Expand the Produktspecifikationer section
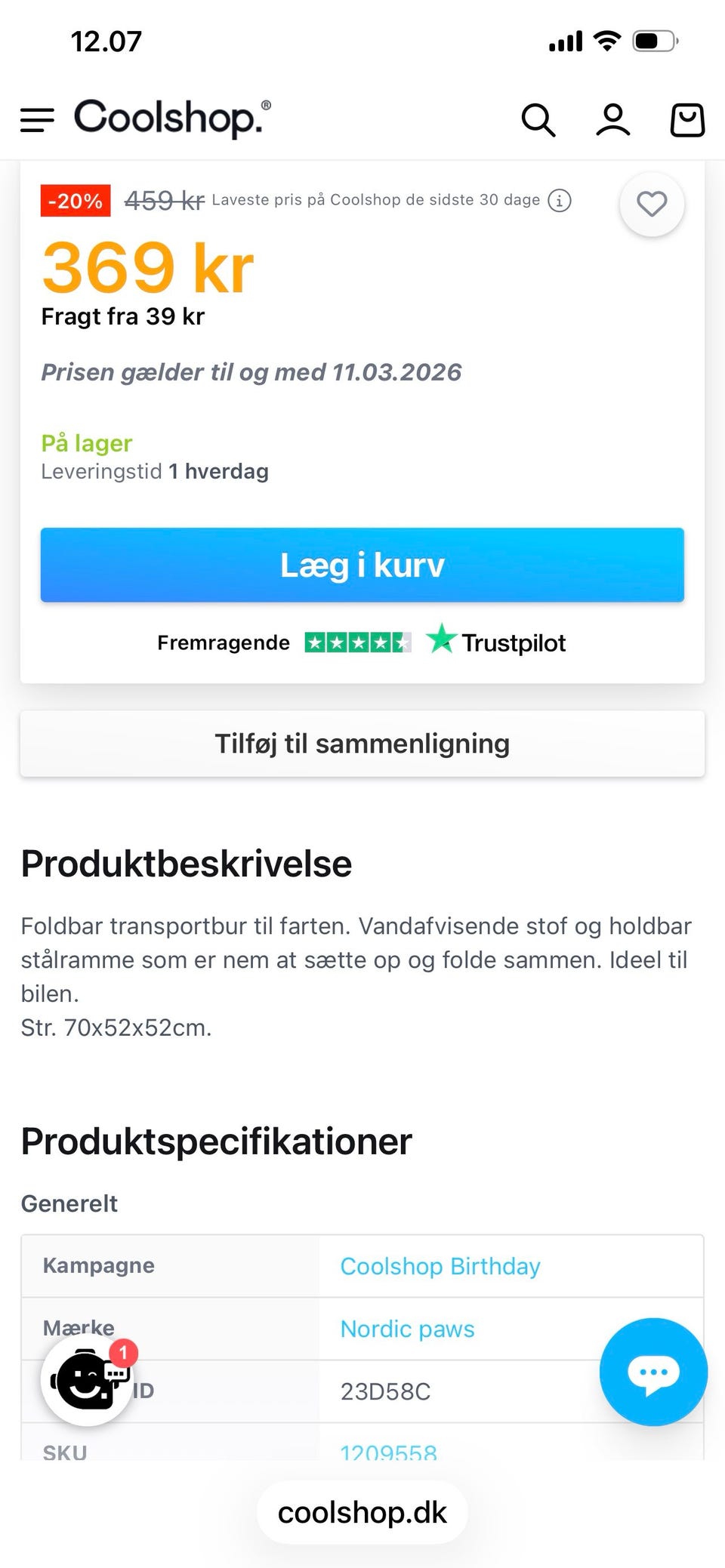The image size is (725, 1568). coord(217,1142)
